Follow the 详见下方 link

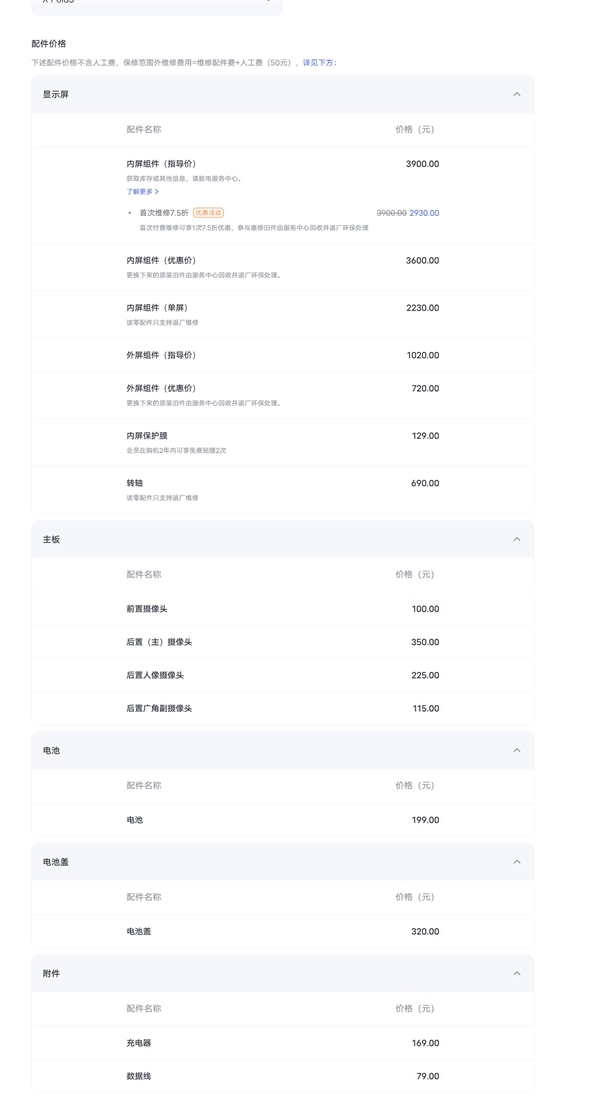click(319, 62)
